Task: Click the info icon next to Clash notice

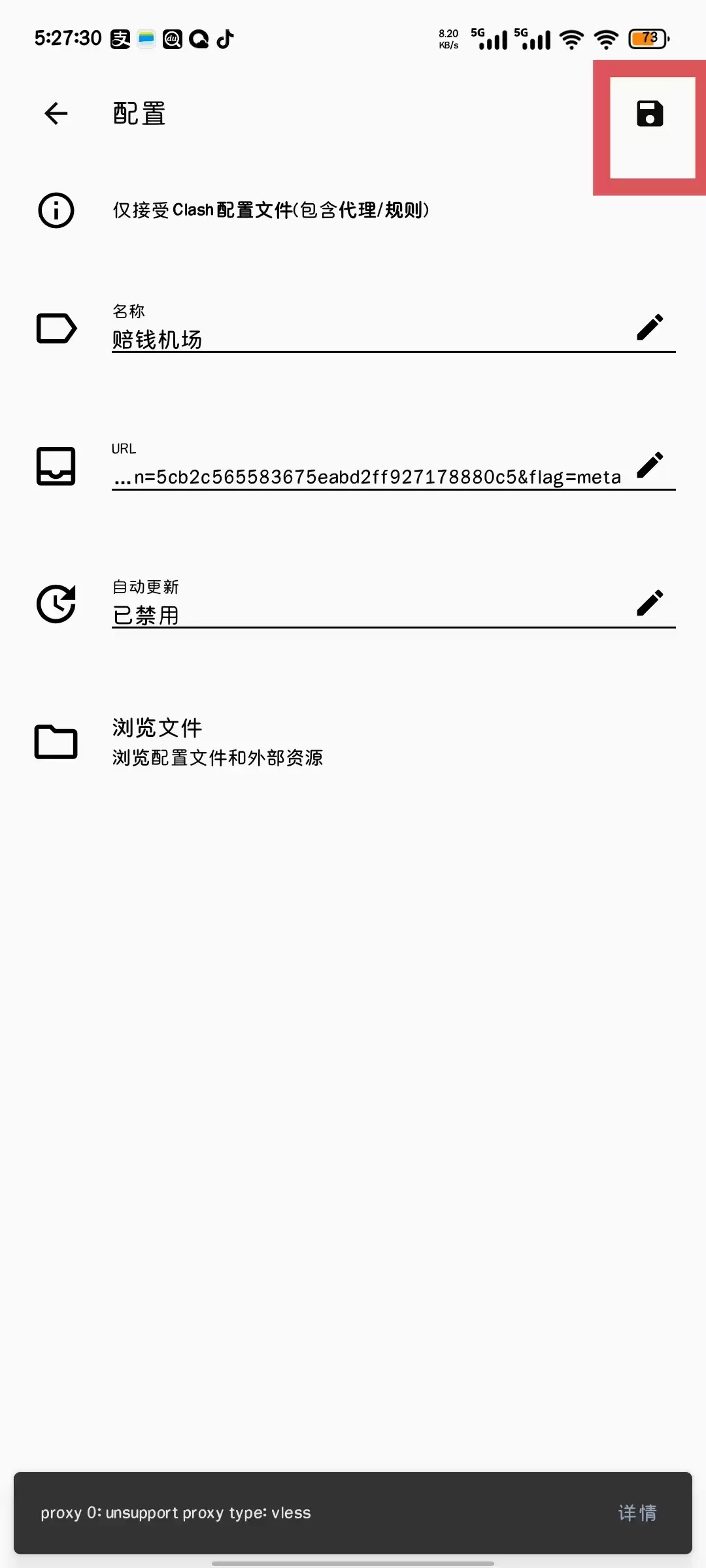Action: tap(56, 210)
